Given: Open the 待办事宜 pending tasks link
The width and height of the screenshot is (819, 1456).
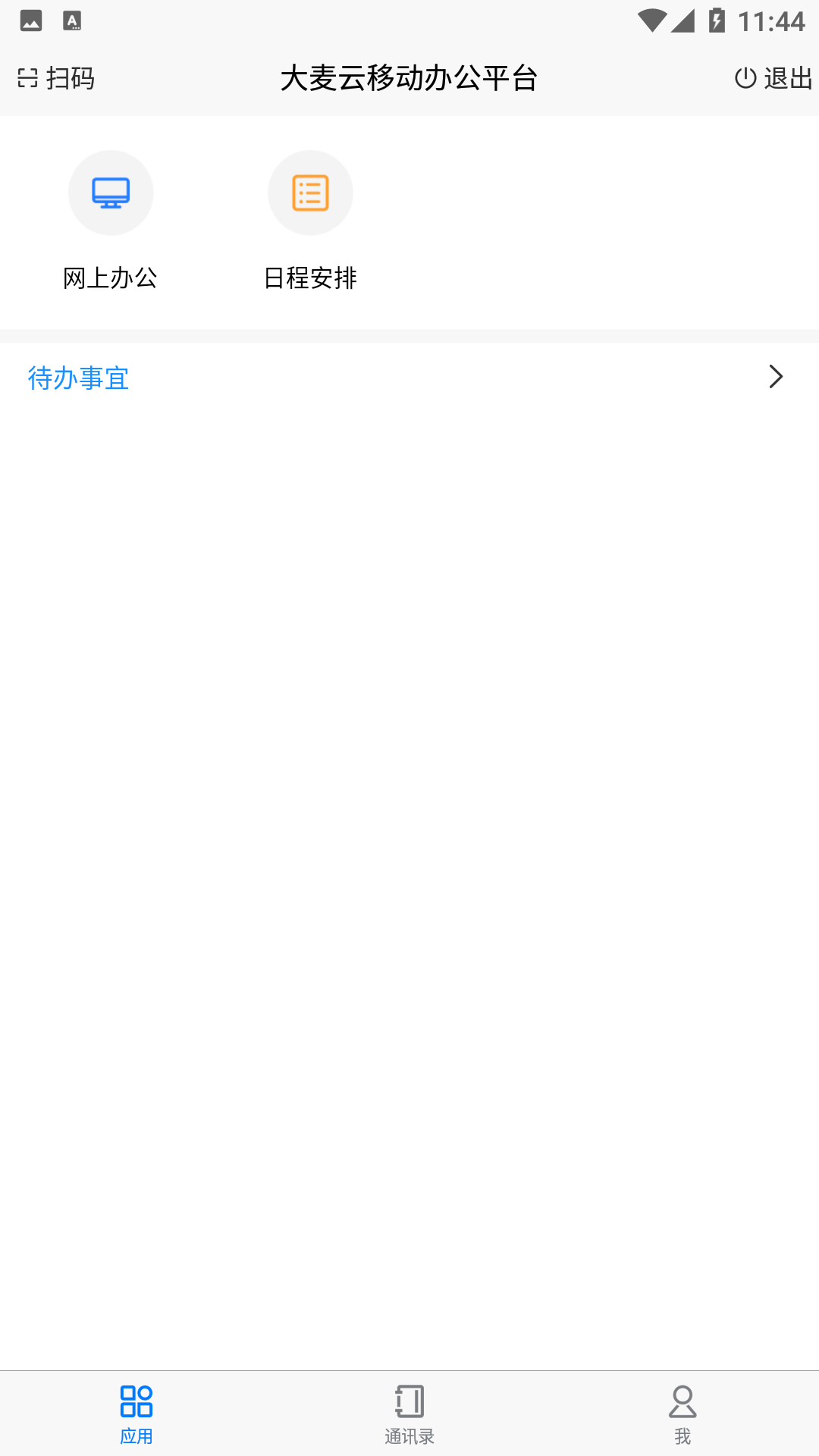Looking at the screenshot, I should [78, 377].
